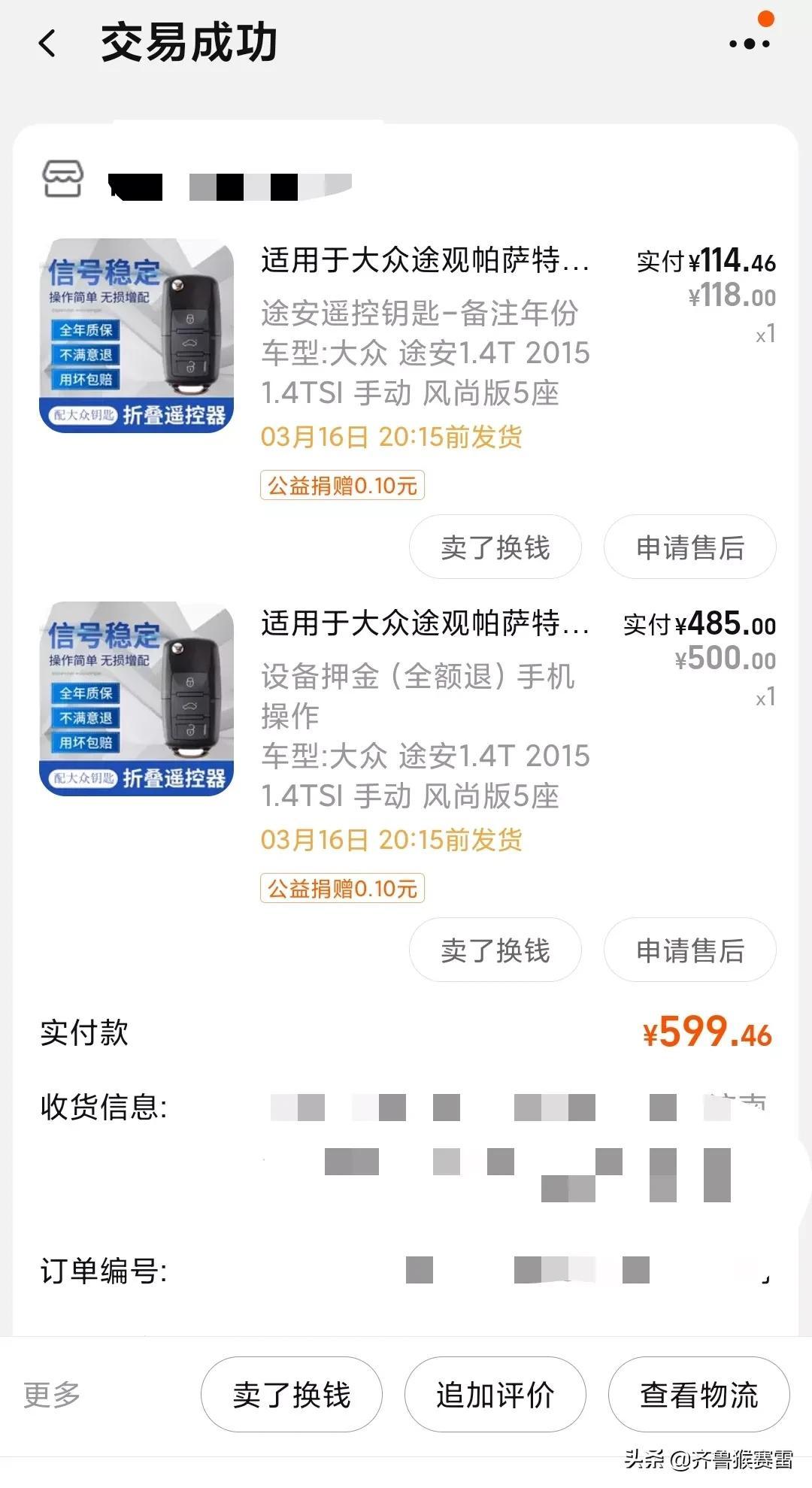The width and height of the screenshot is (812, 1488).
Task: Add a follow-up review with 追加评价
Action: pos(495,1395)
